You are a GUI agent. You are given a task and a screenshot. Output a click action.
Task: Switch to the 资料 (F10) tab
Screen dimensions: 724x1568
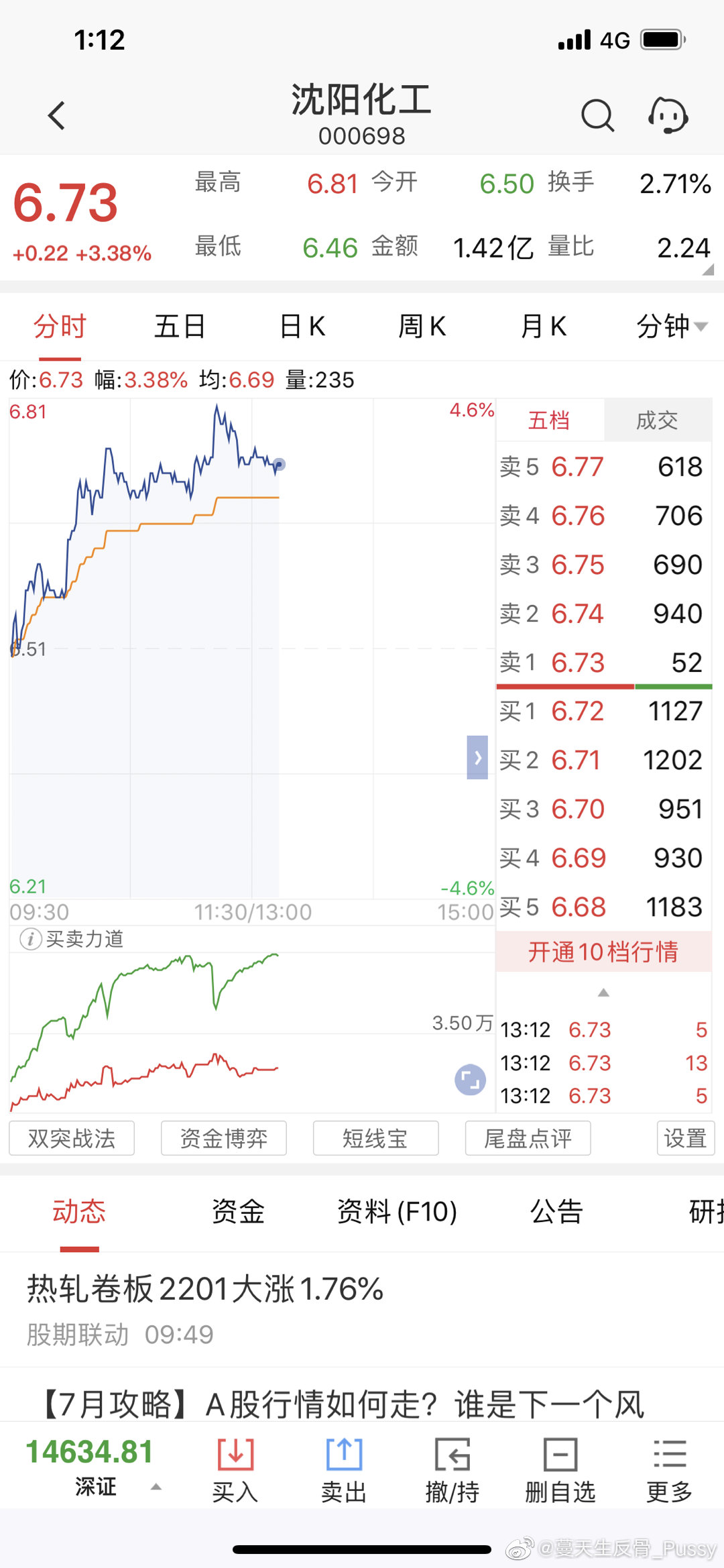(x=397, y=1213)
